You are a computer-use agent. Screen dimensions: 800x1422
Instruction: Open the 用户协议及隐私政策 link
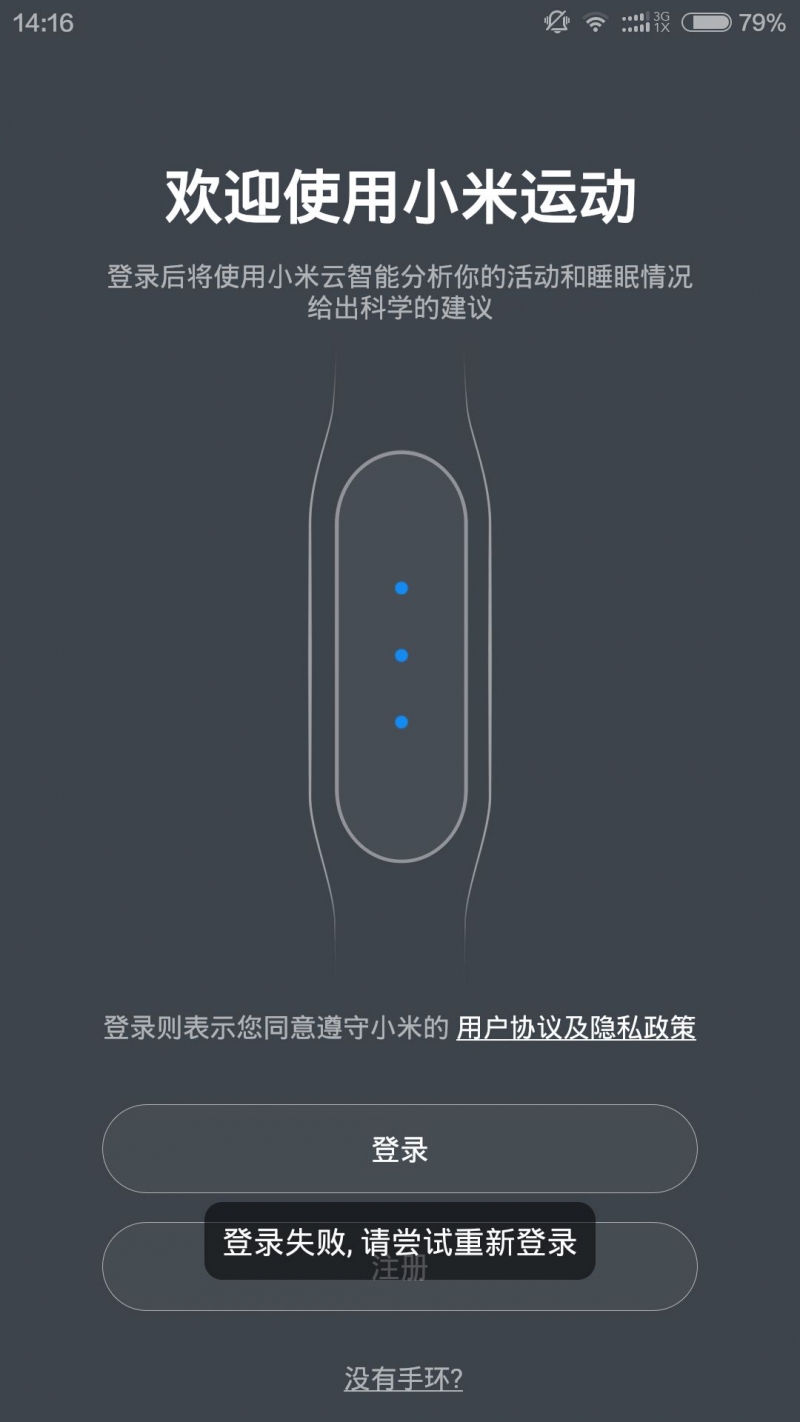576,1027
